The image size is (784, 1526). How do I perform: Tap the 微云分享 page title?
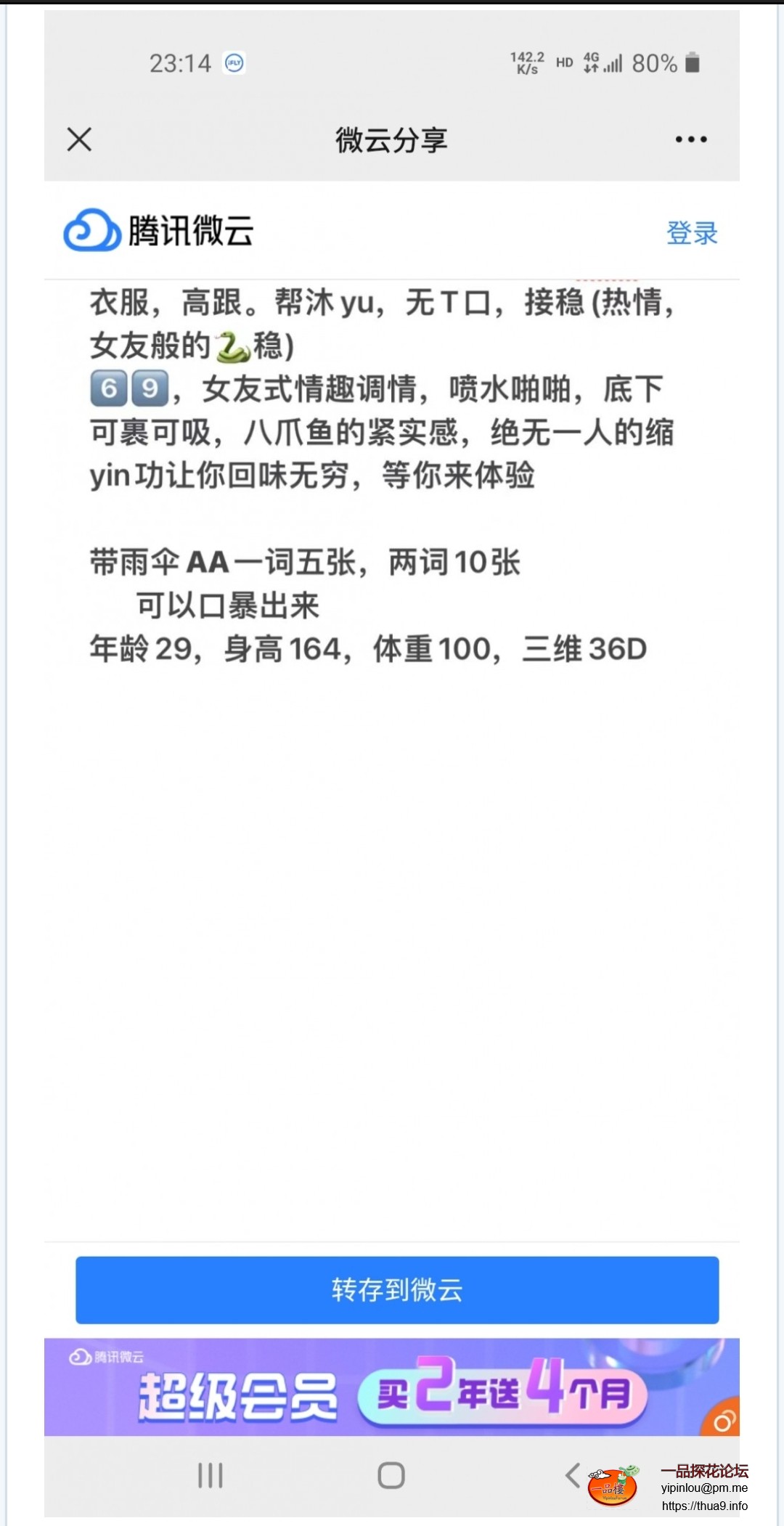[x=392, y=139]
